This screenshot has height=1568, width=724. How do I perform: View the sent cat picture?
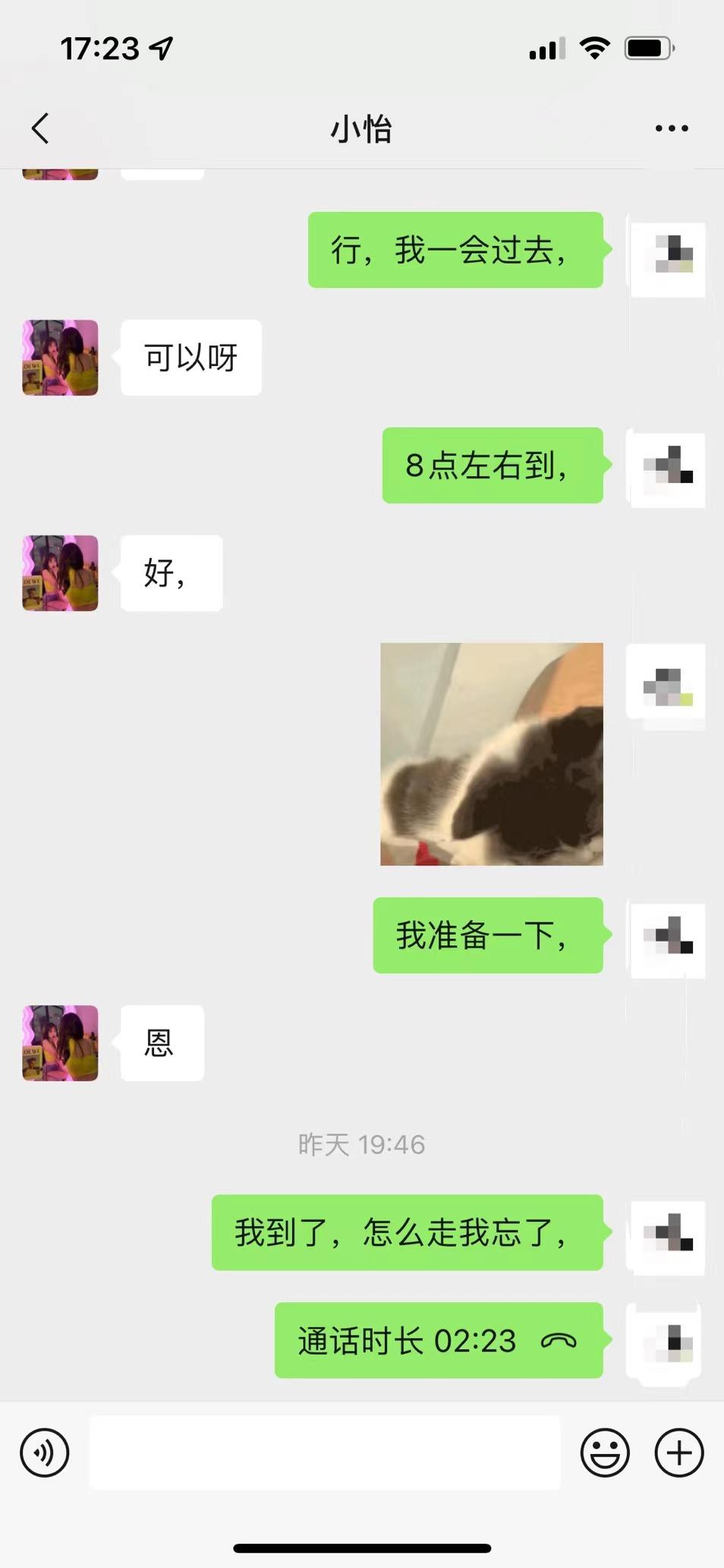click(492, 754)
